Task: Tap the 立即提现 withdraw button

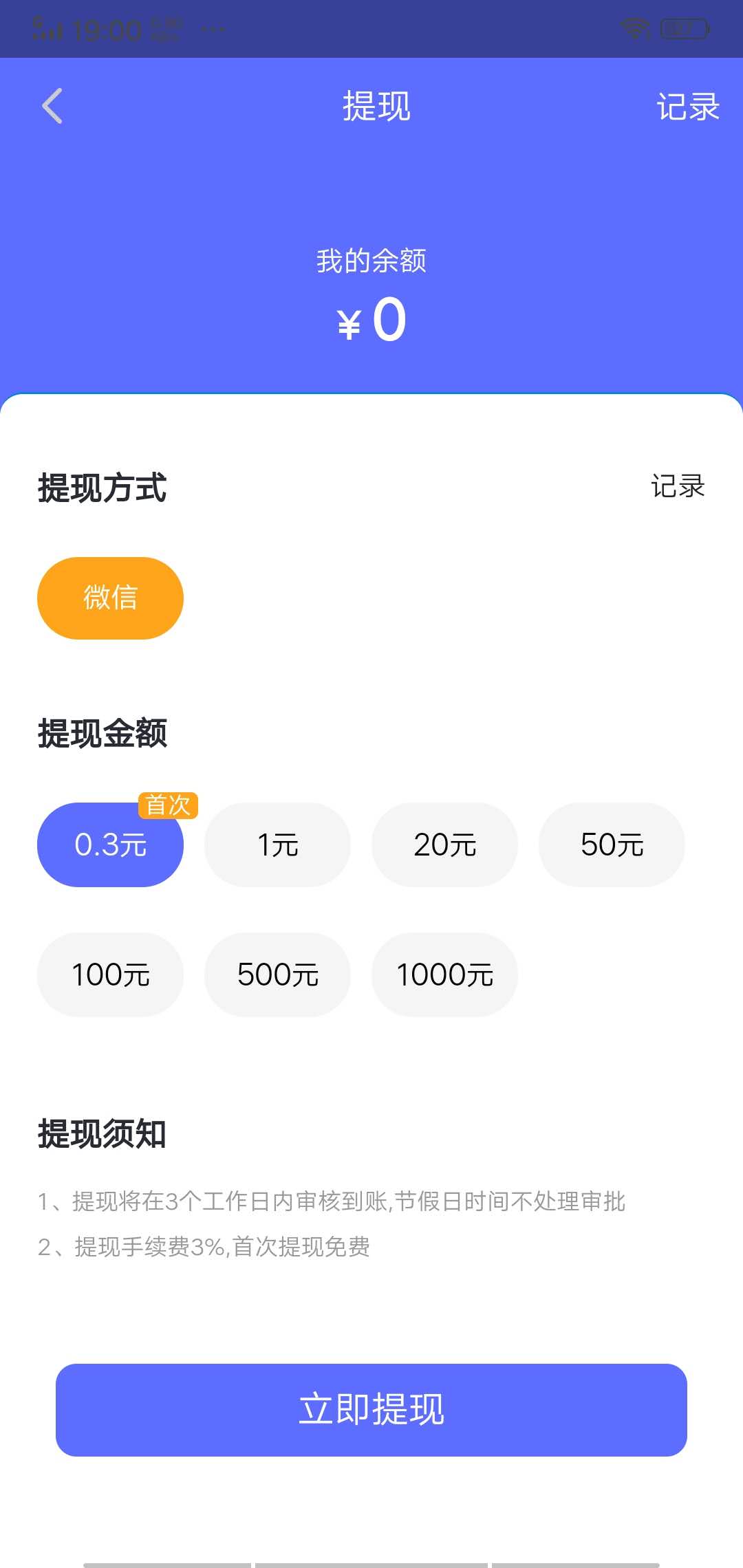Action: click(371, 1408)
